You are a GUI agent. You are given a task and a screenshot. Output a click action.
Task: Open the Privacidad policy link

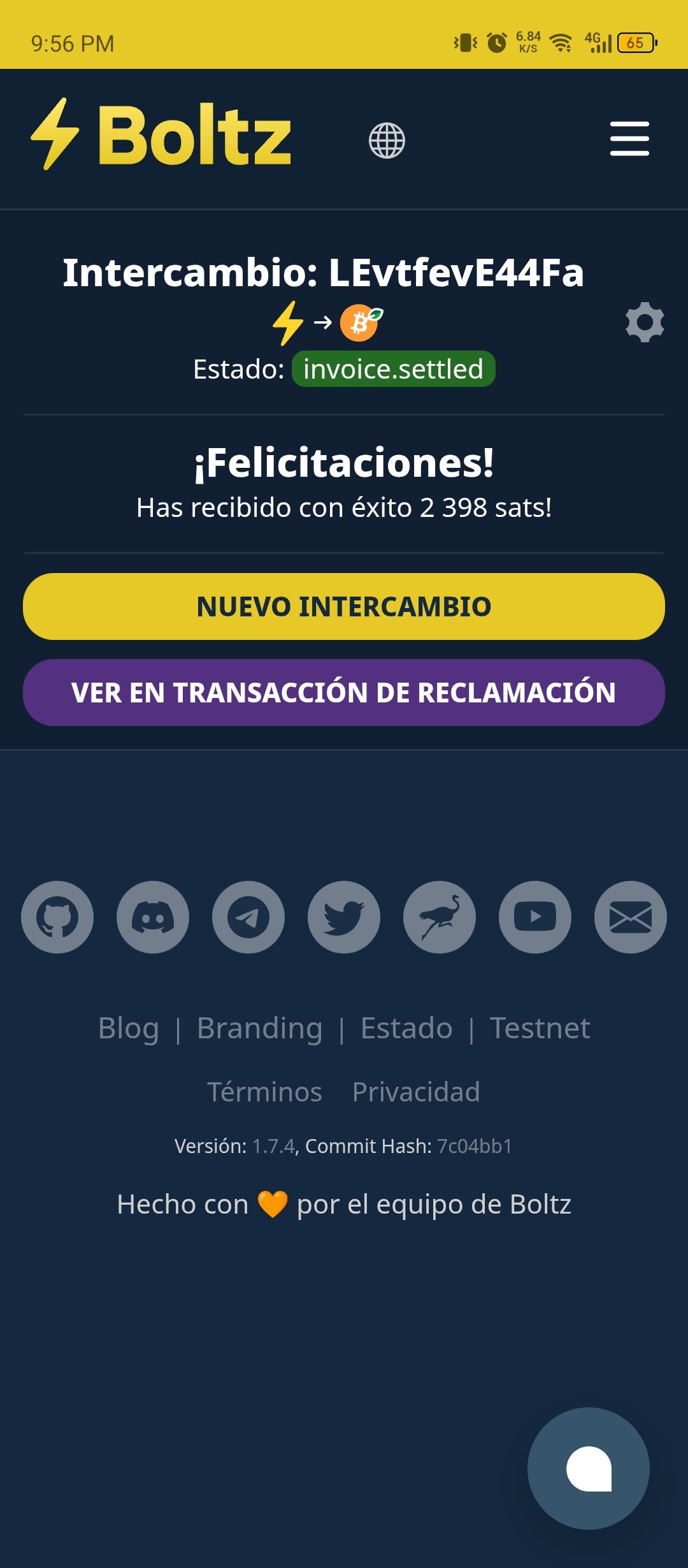click(416, 1092)
